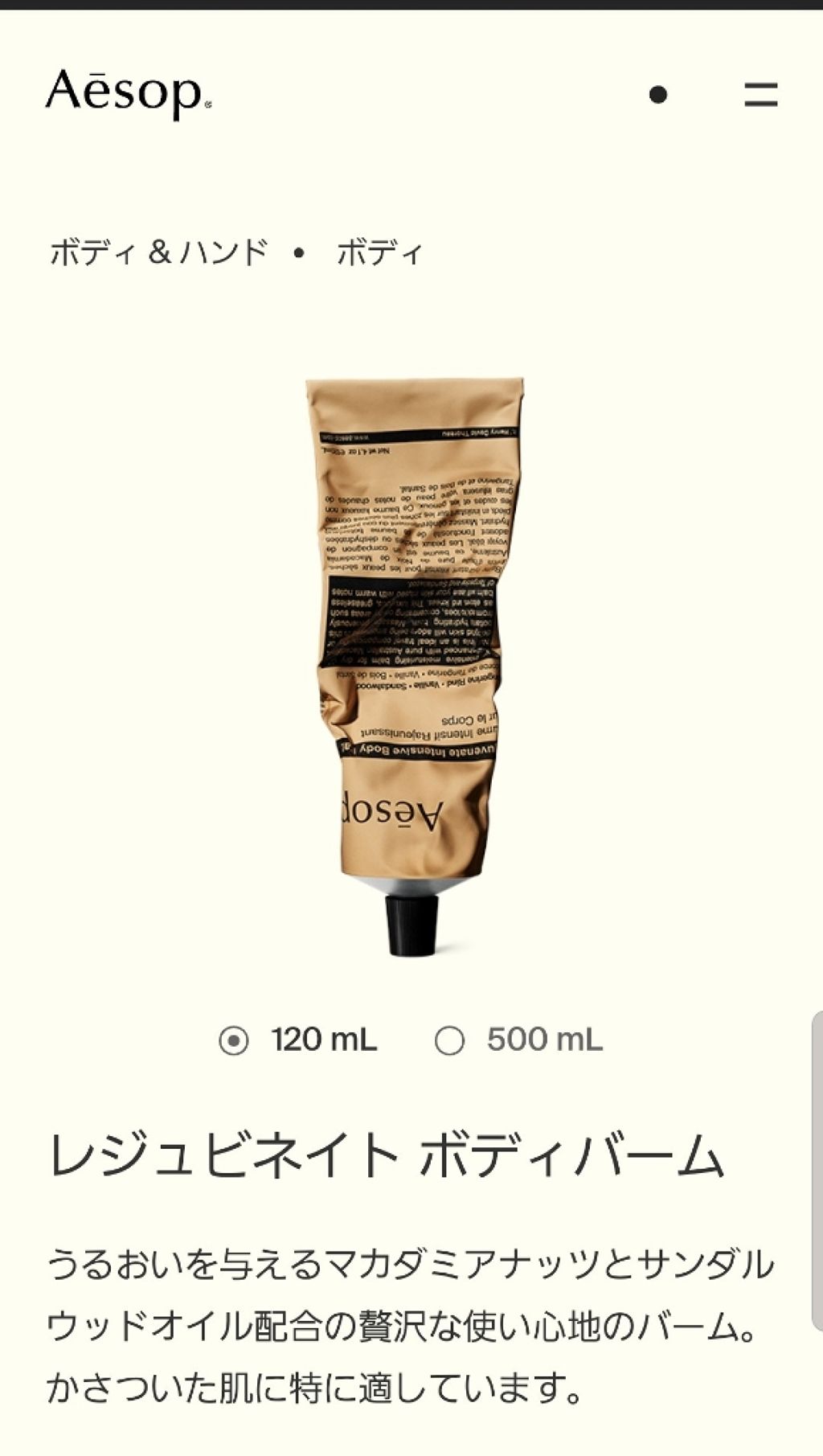View the body balm tube image
This screenshot has height=1456, width=823.
coord(413,666)
